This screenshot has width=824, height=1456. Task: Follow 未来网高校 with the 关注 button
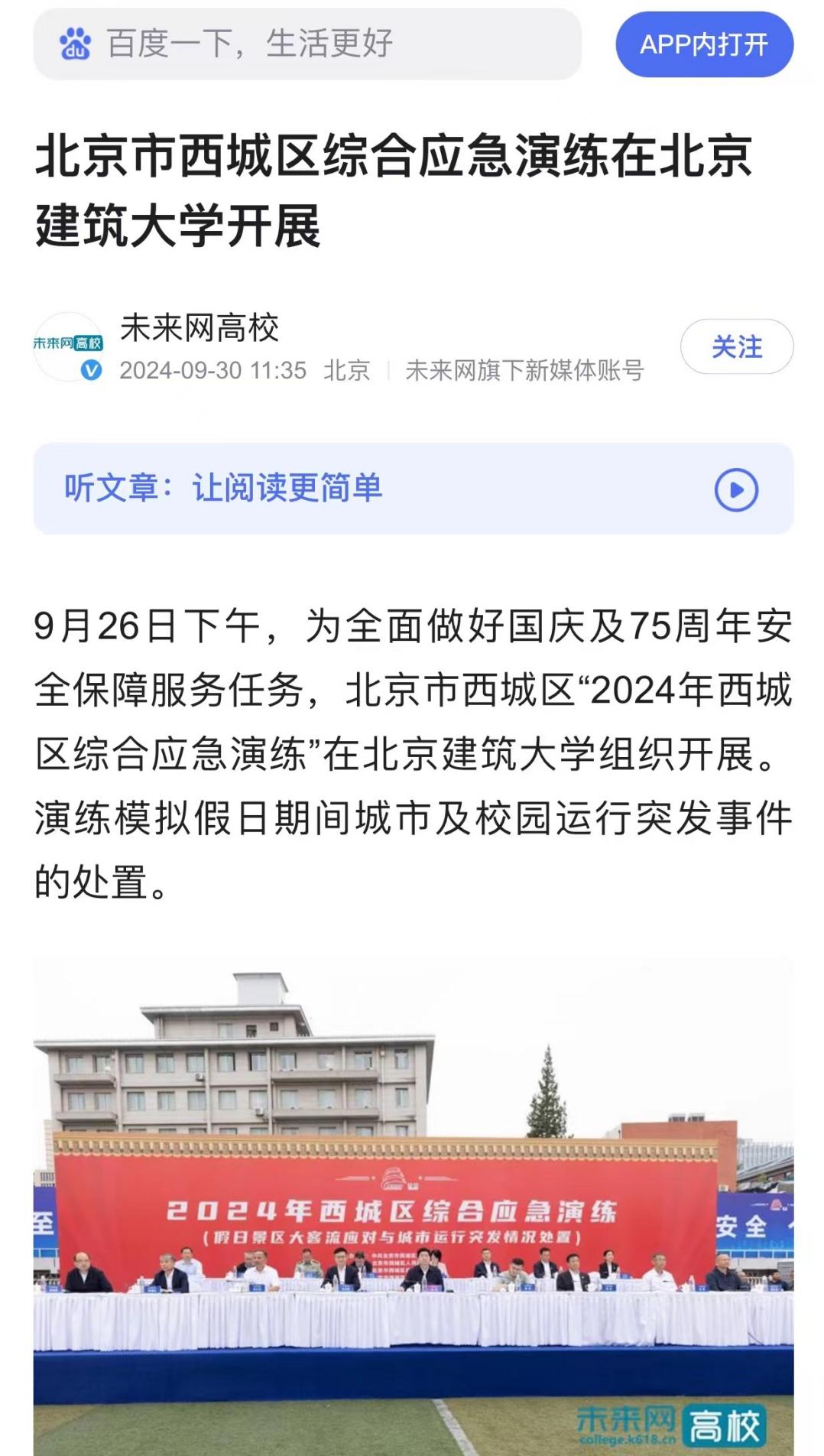tap(737, 347)
